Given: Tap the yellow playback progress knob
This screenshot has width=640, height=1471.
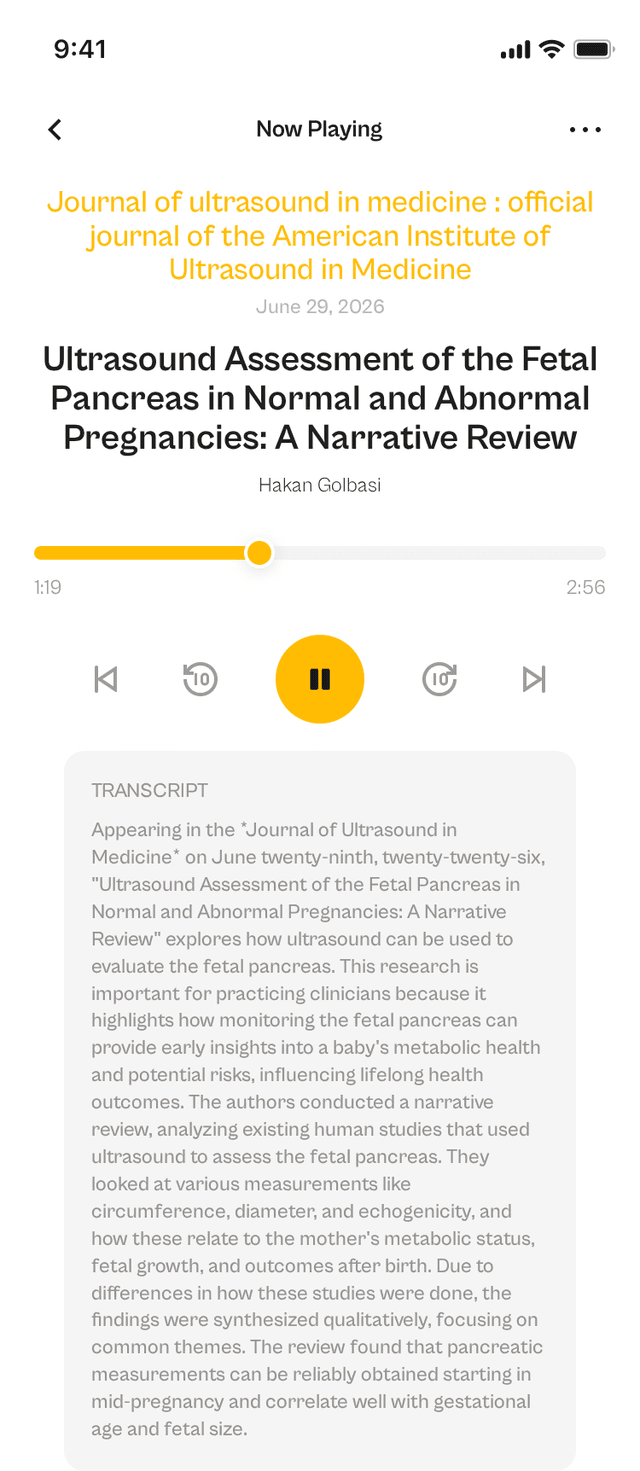Looking at the screenshot, I should coord(259,553).
